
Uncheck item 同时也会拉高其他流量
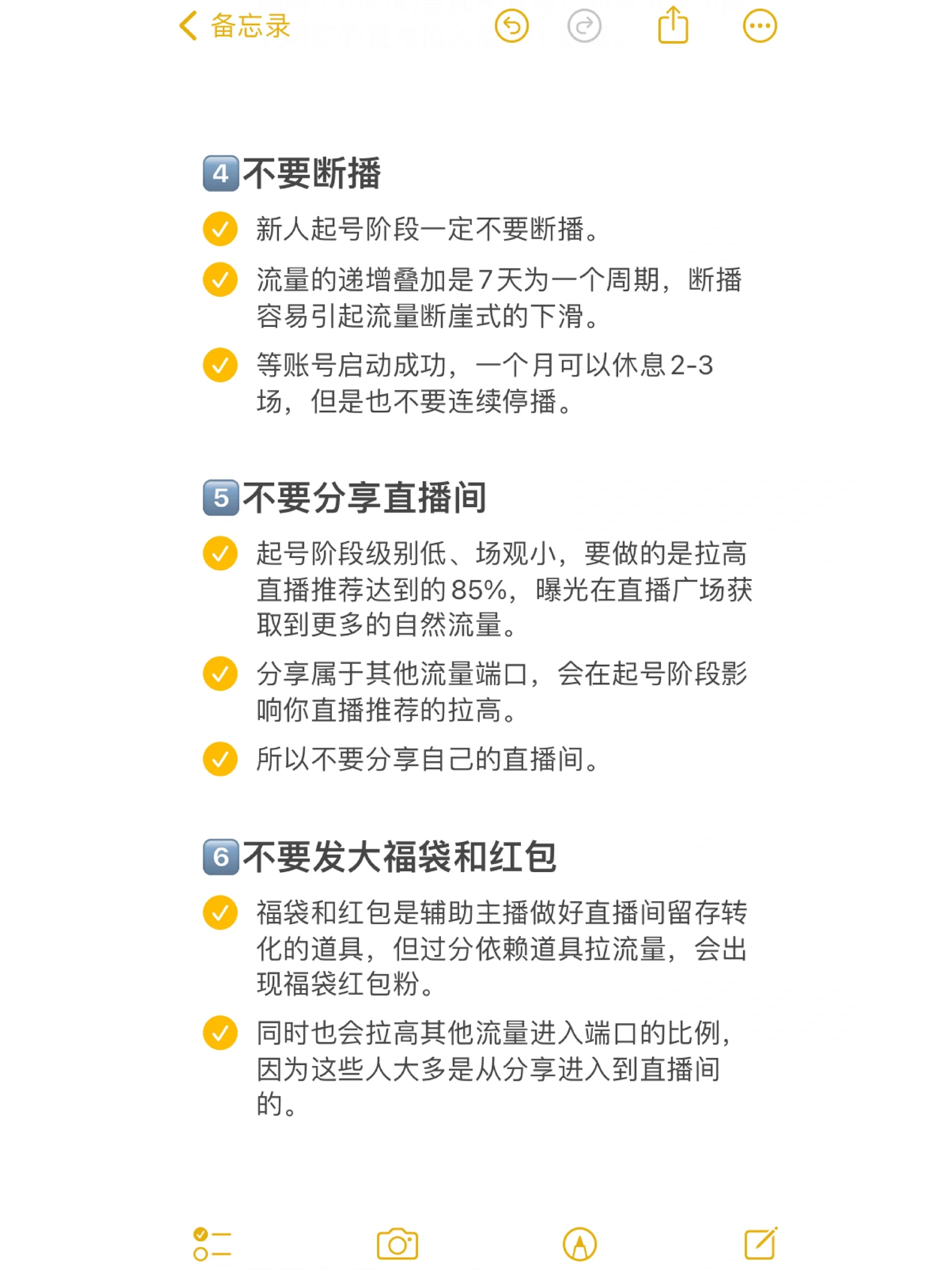pos(220,1033)
